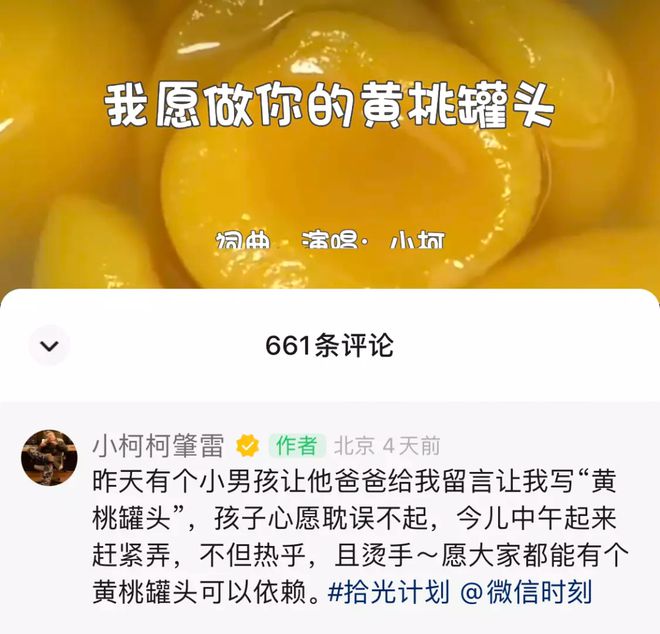This screenshot has width=660, height=634.
Task: Open the @微信时刻 mention link
Action: click(x=525, y=592)
